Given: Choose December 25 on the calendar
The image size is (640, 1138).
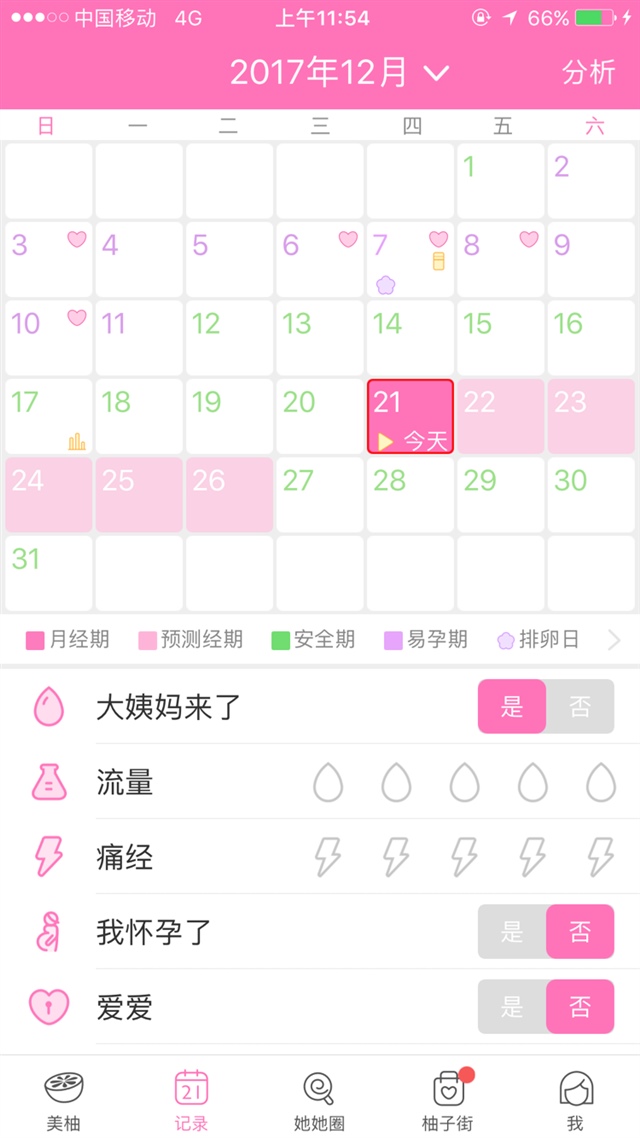Looking at the screenshot, I should [x=139, y=494].
